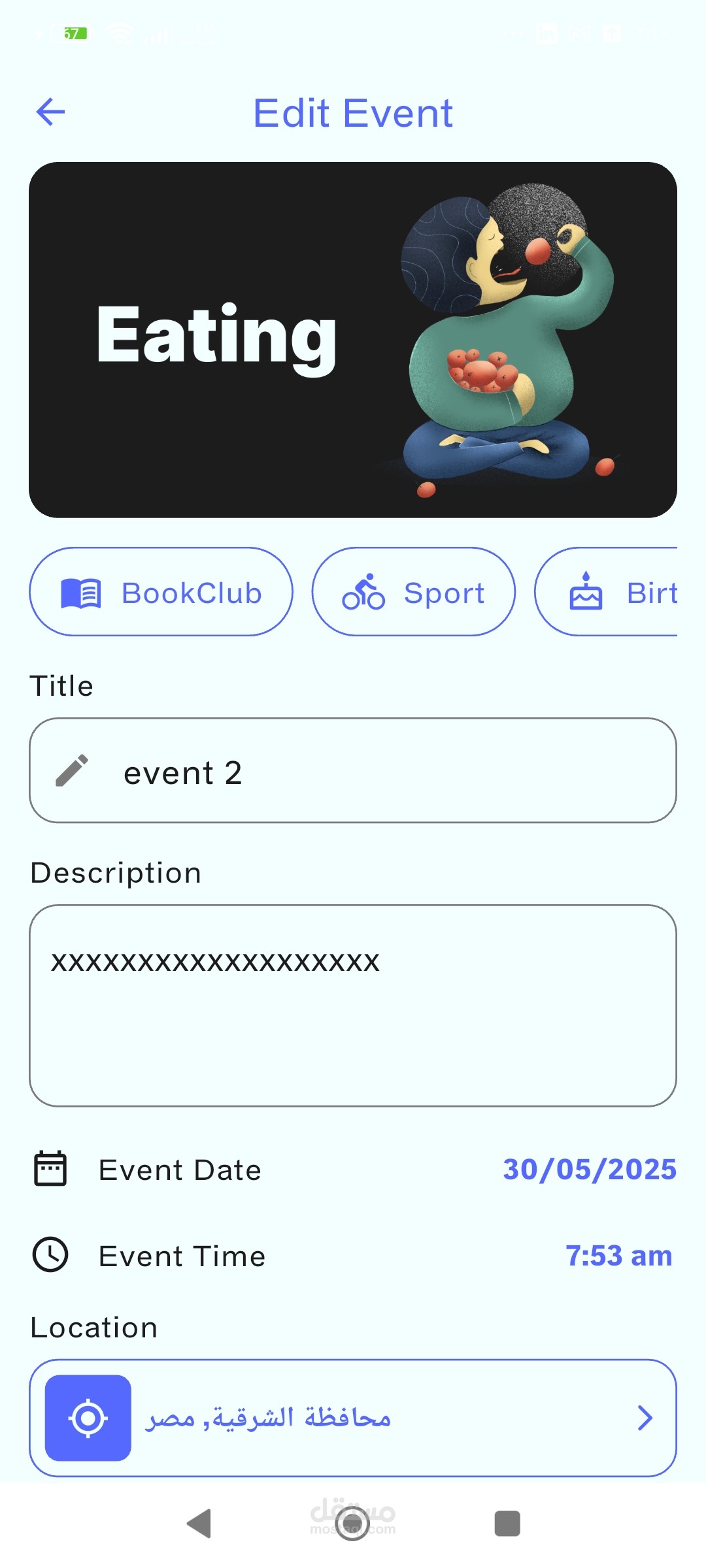This screenshot has width=706, height=1568.
Task: Tap the system home button
Action: coord(352,1524)
